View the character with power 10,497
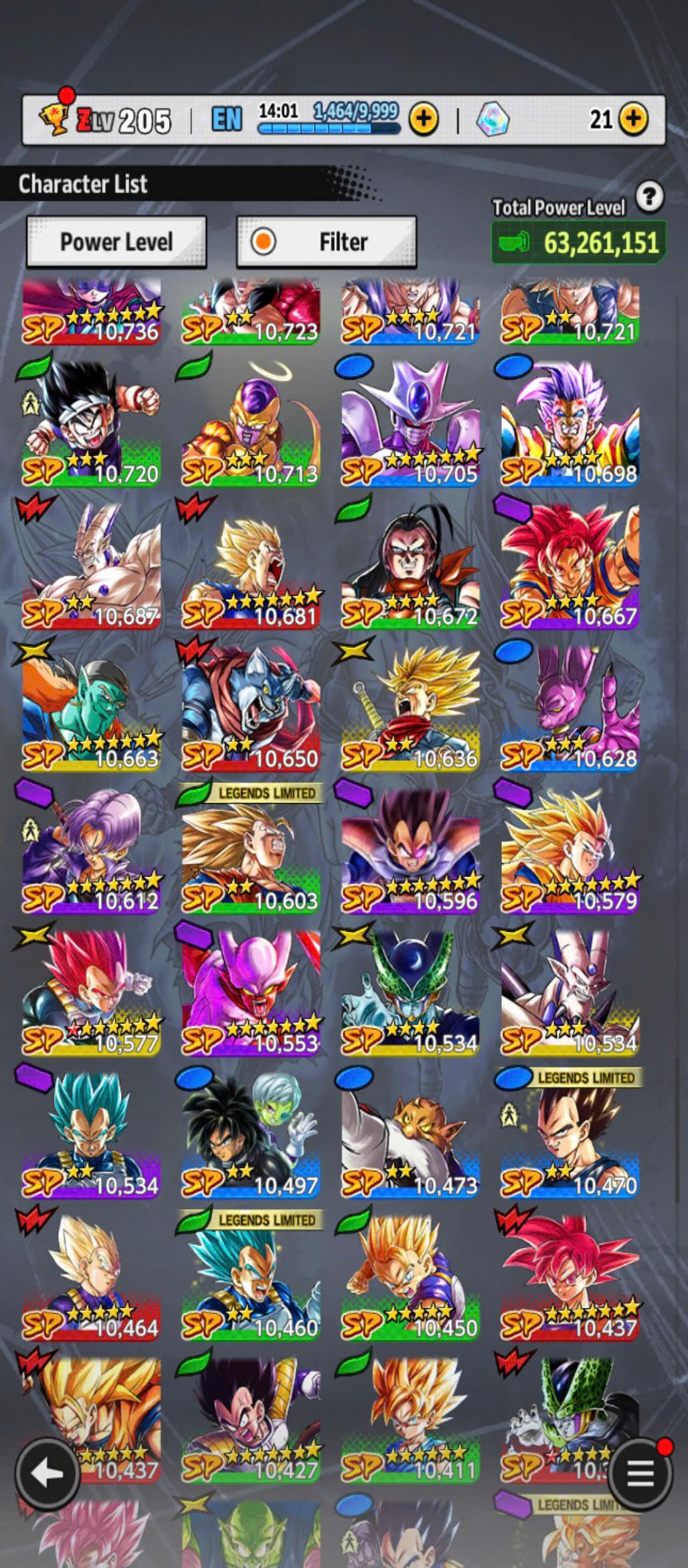The height and width of the screenshot is (1568, 688). click(251, 1135)
